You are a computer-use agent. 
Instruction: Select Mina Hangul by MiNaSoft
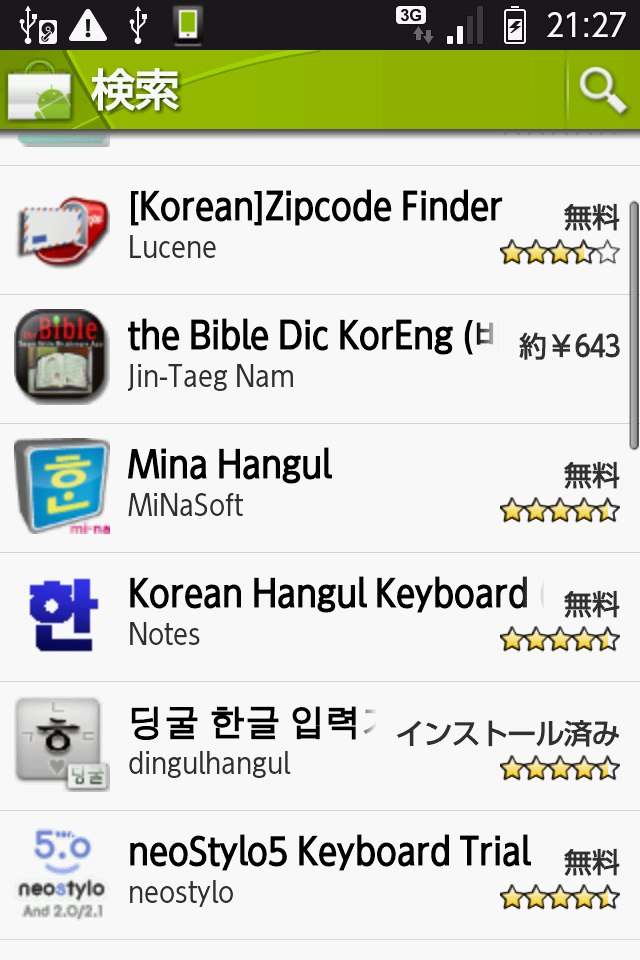click(x=315, y=487)
